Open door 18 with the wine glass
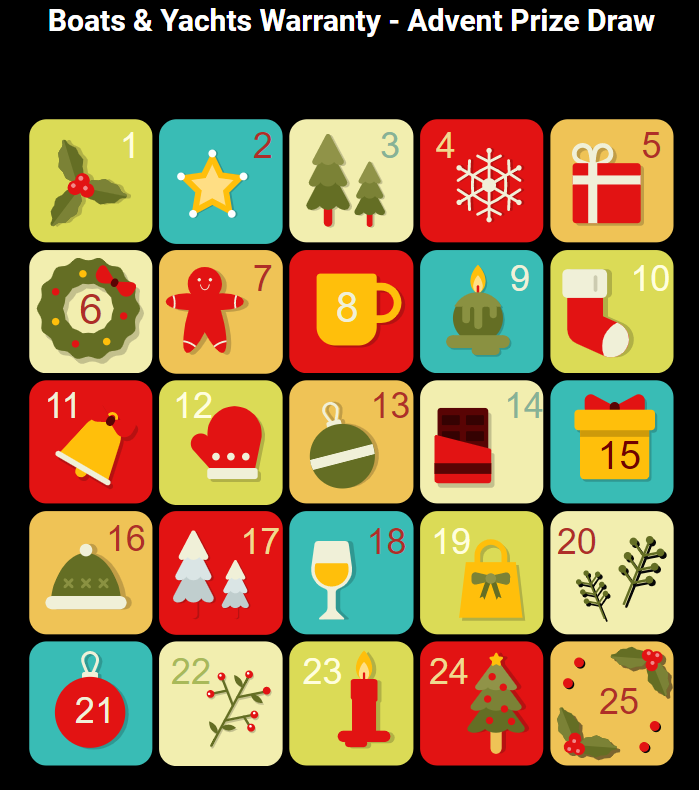Viewport: 699px width, 790px height. click(351, 572)
